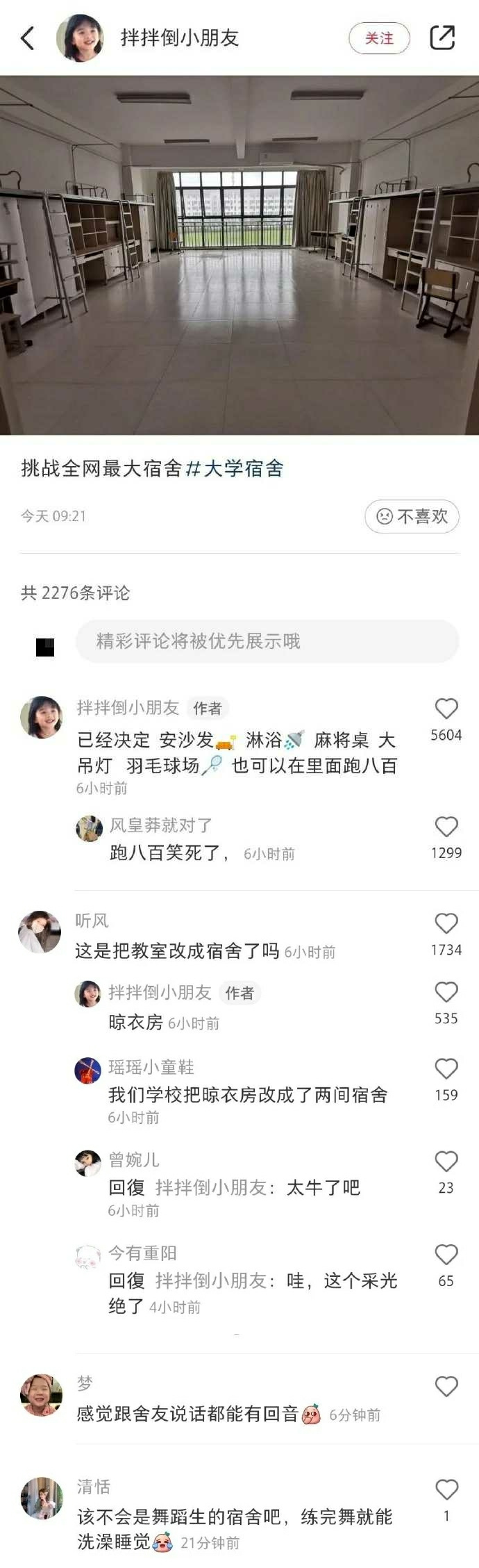Like 风皇莽就对了's reply about 跑八百
The width and height of the screenshot is (479, 1568).
[446, 827]
